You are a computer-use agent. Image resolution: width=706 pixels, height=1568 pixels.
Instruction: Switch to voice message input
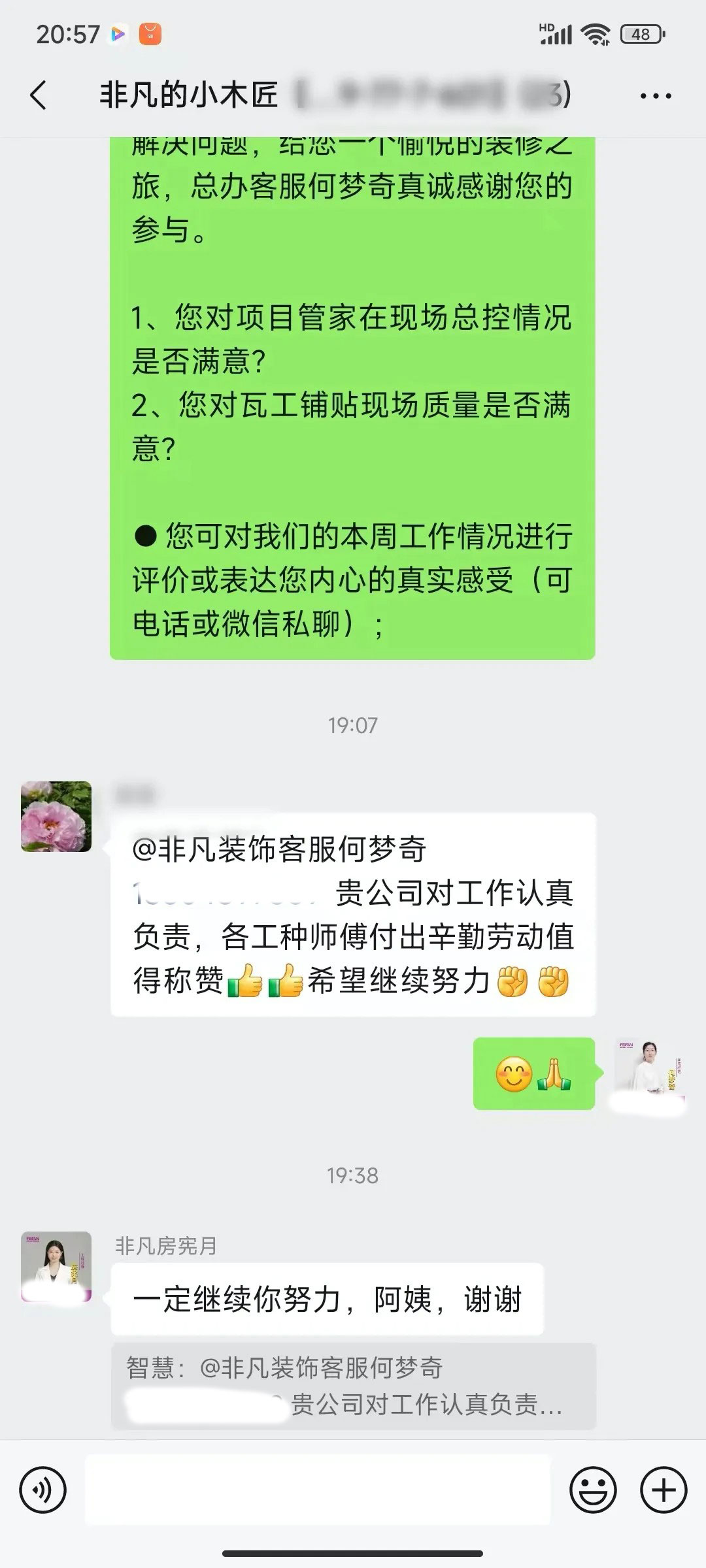point(43,1490)
